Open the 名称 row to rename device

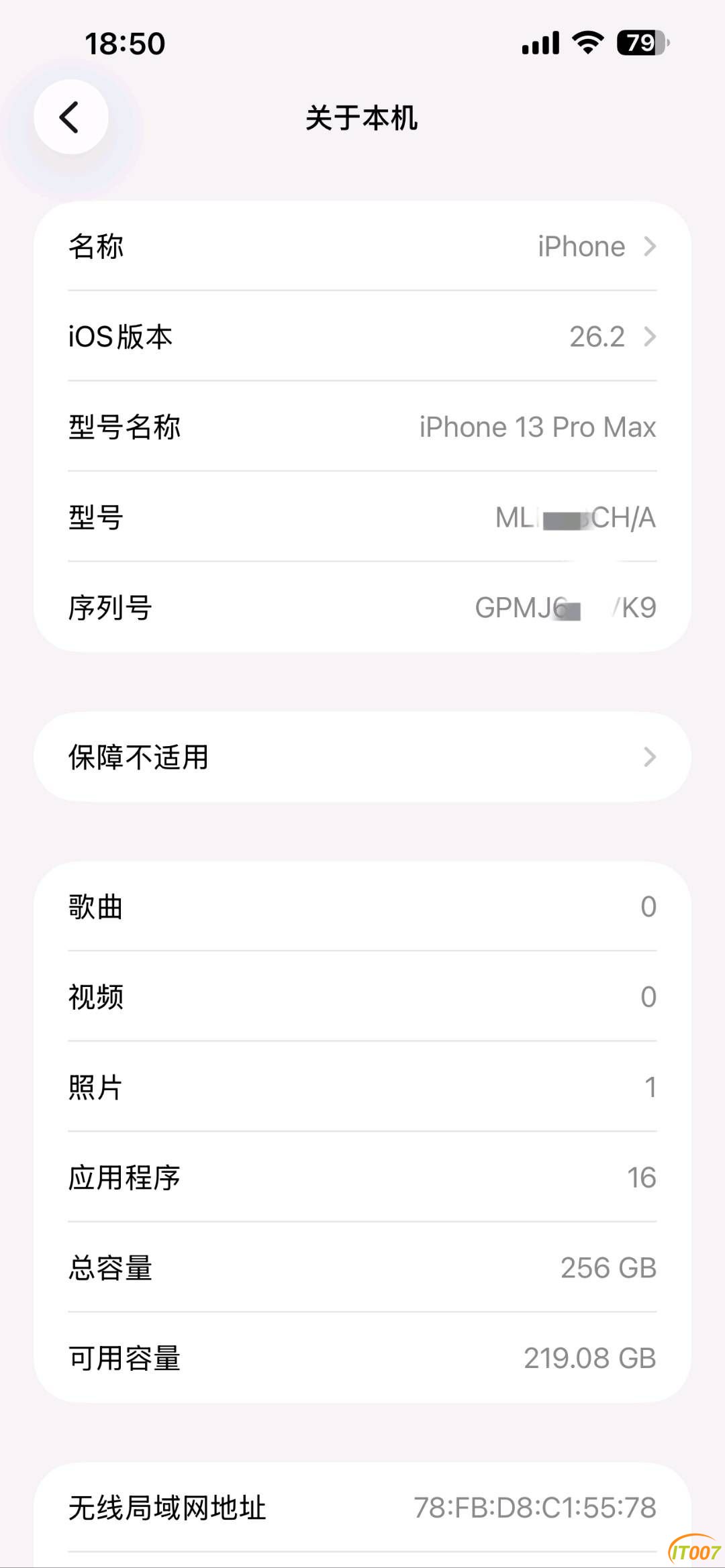(x=362, y=246)
